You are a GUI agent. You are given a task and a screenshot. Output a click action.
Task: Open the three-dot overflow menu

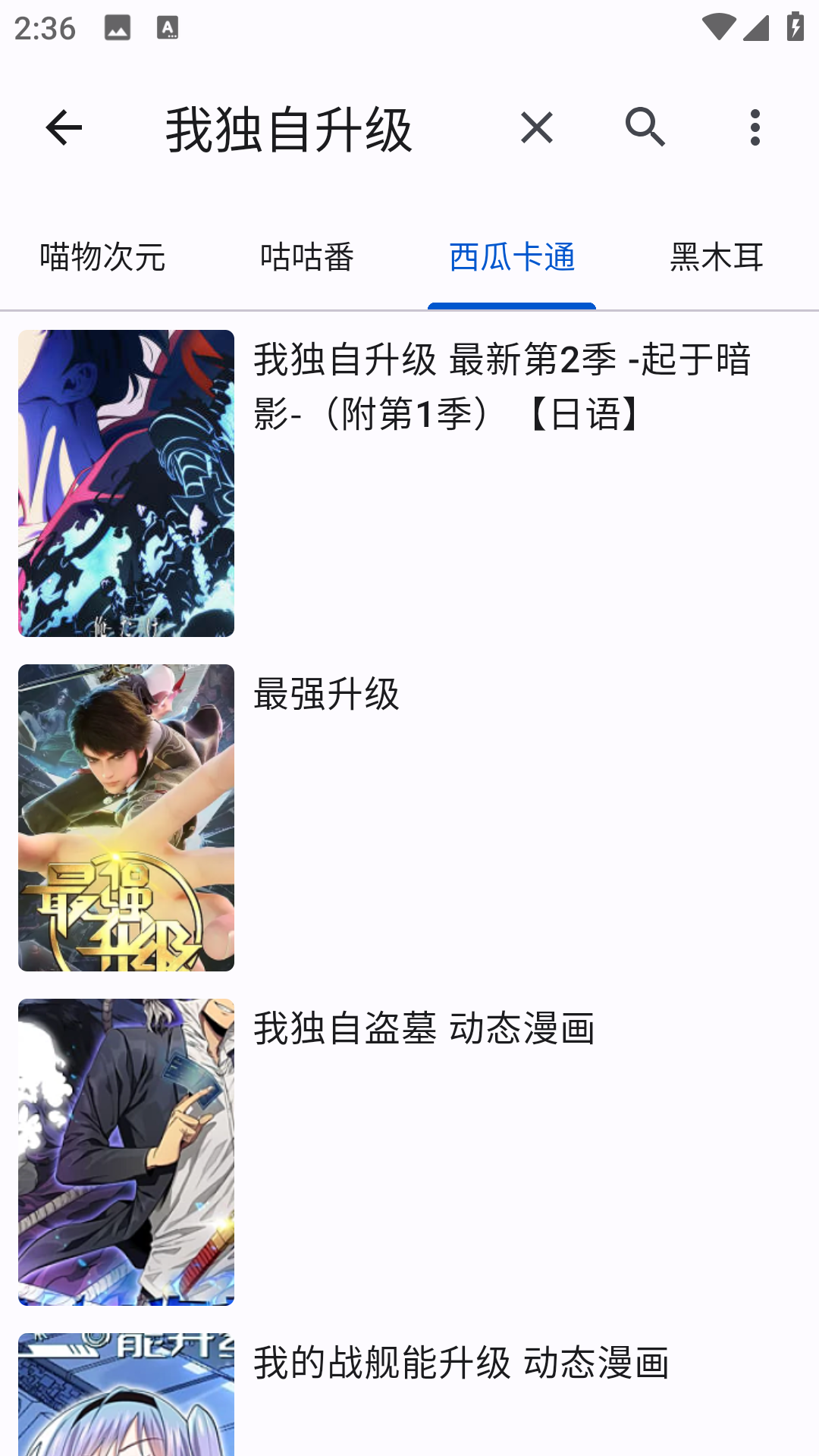(755, 127)
